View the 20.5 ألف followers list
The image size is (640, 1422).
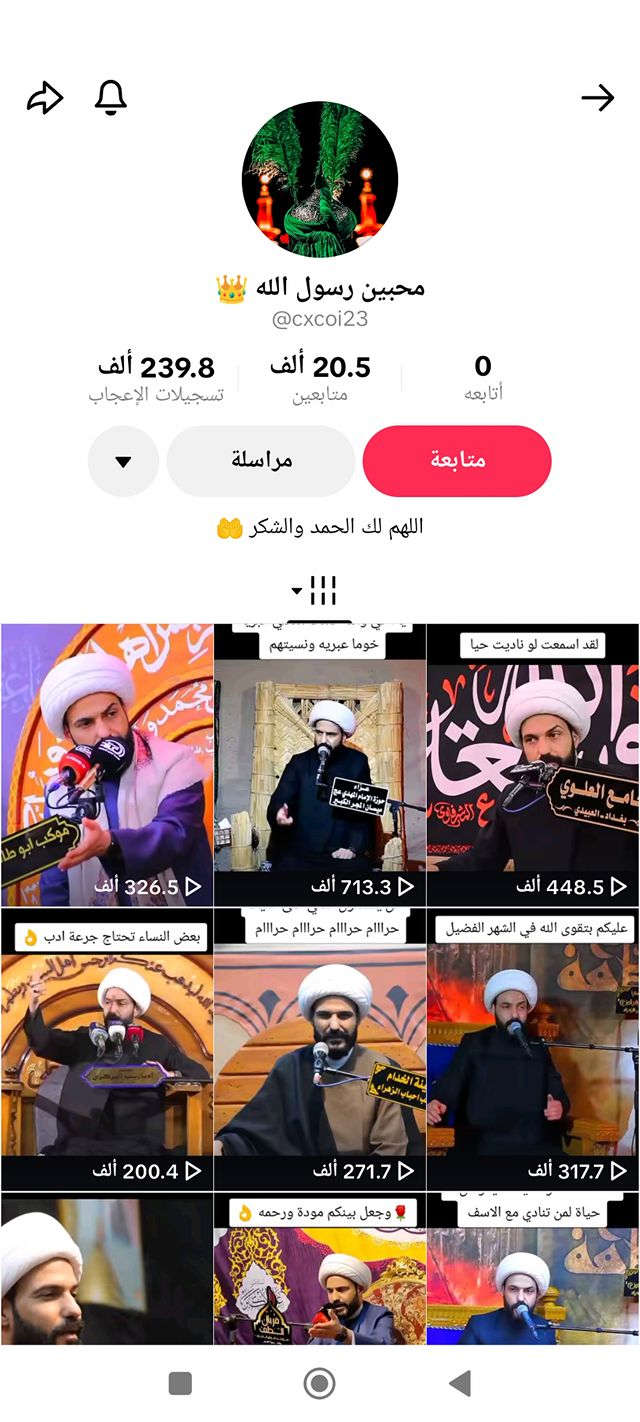click(x=320, y=378)
